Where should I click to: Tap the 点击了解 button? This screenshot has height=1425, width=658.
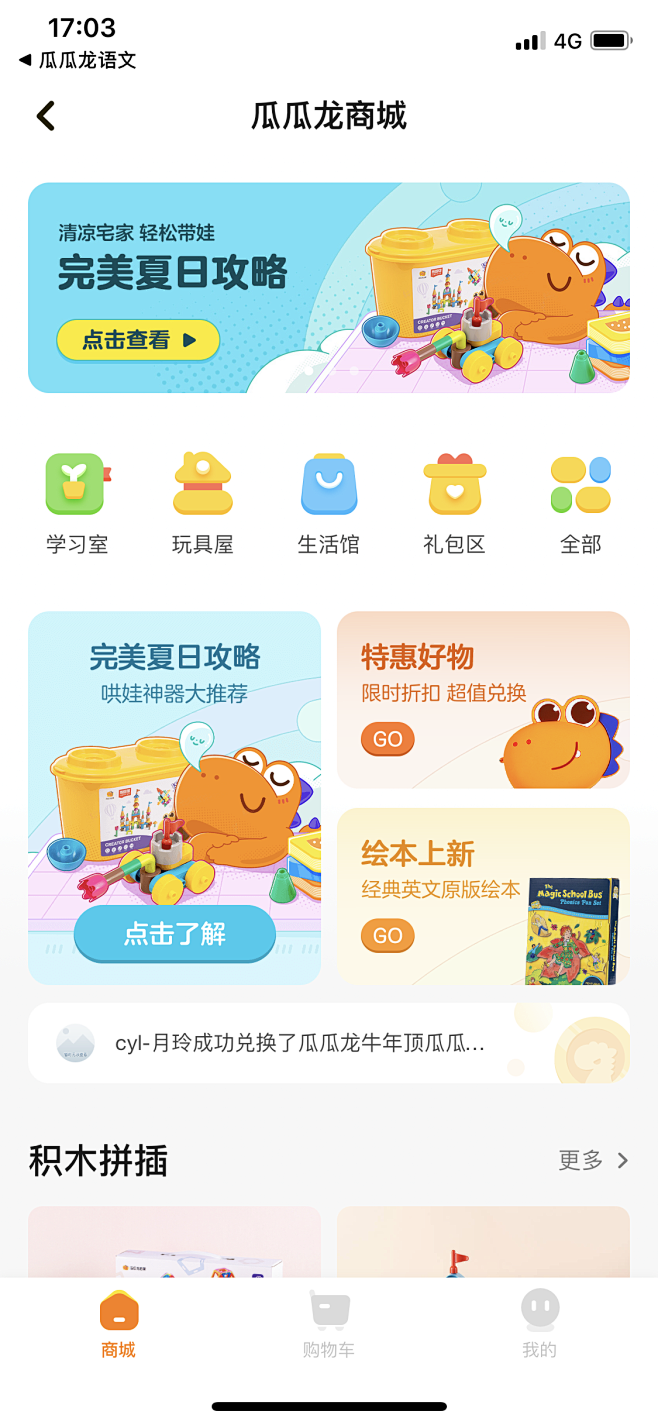(175, 934)
